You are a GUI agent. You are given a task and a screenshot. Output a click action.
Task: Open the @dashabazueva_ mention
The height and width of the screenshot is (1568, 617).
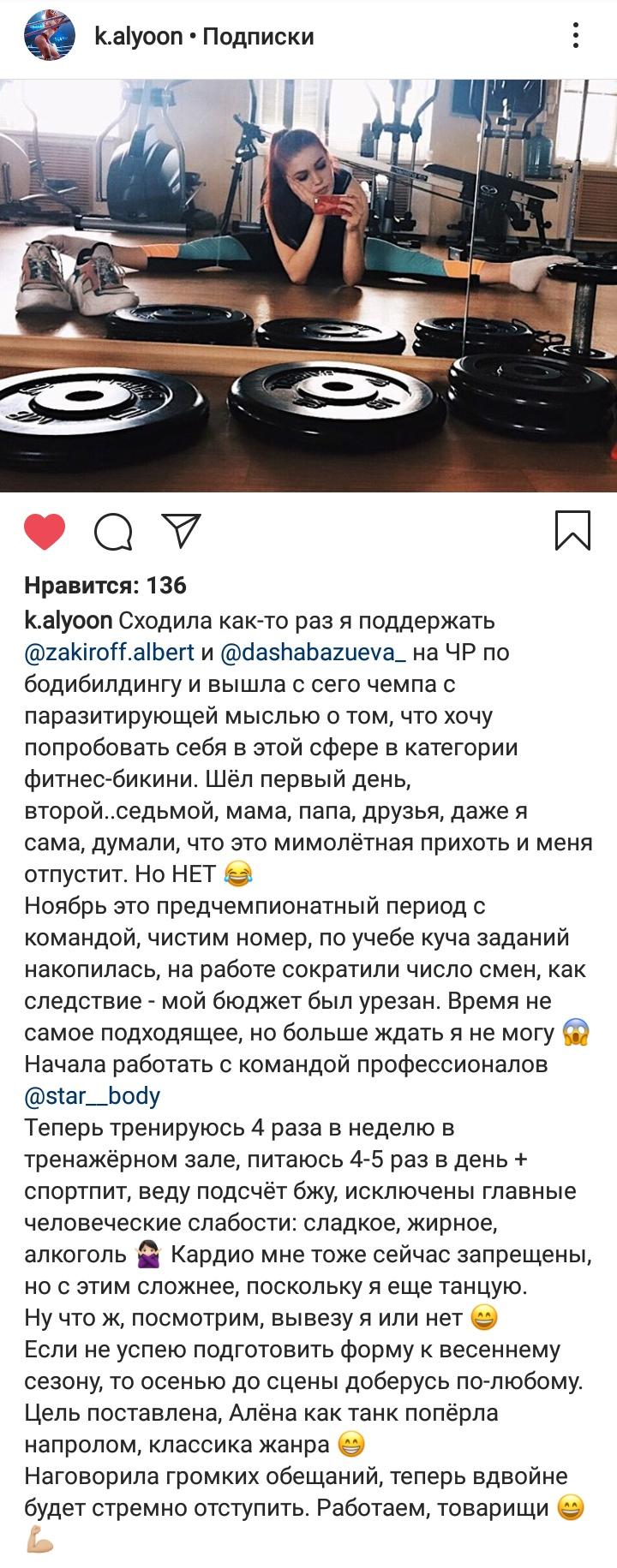(314, 653)
